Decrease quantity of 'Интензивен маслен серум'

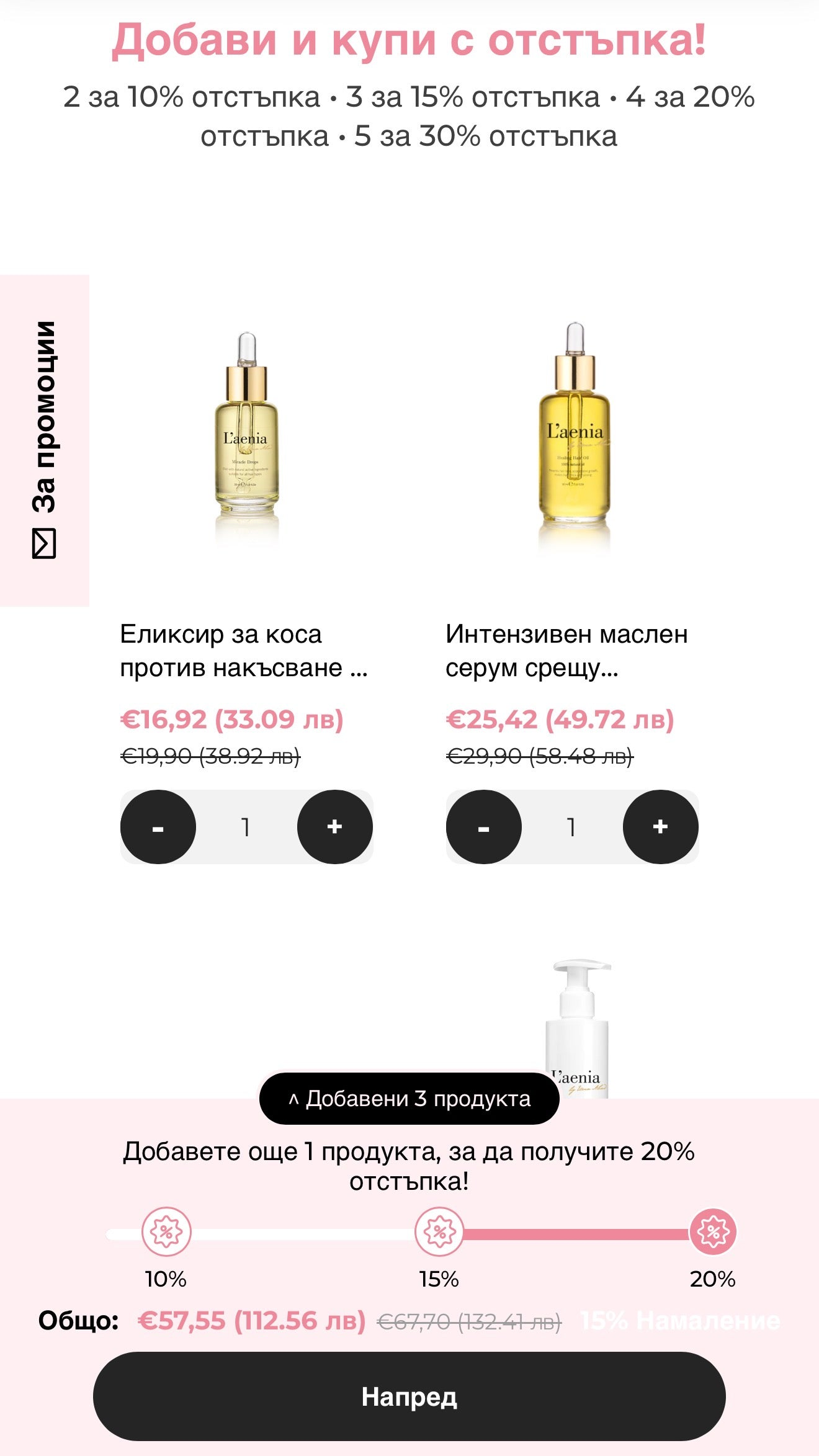(x=484, y=827)
